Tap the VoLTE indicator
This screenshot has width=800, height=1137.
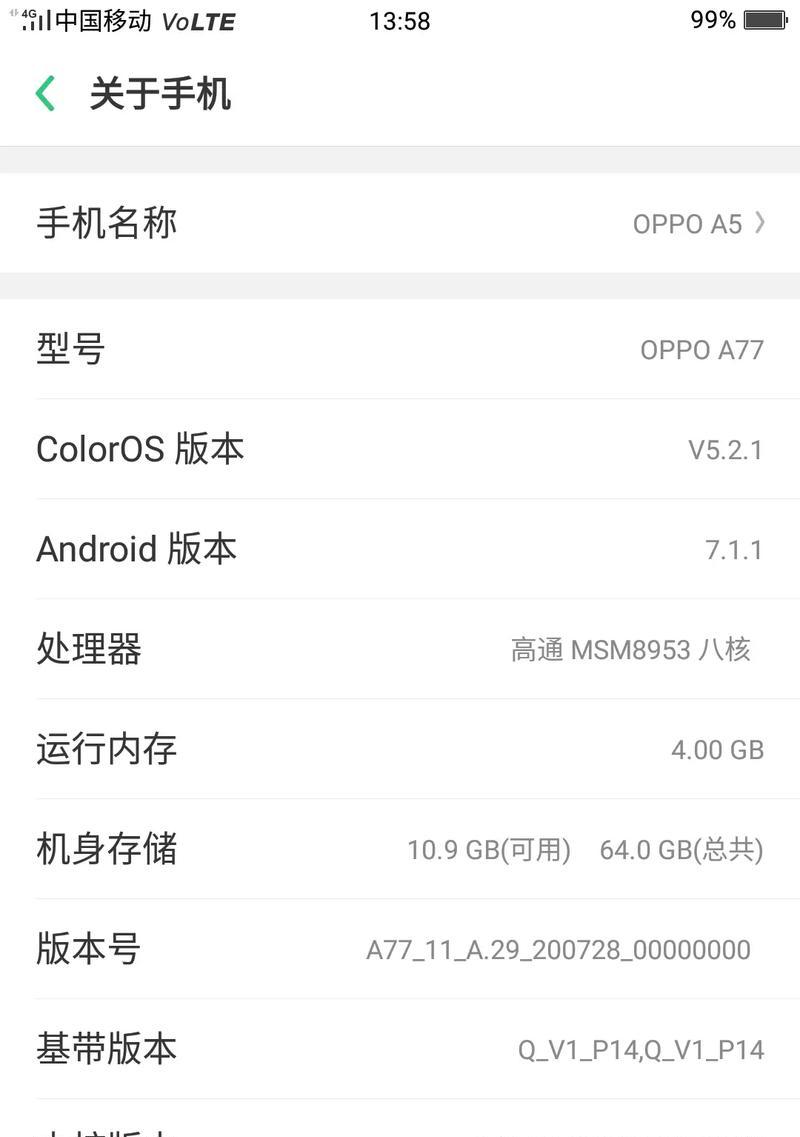(x=201, y=20)
